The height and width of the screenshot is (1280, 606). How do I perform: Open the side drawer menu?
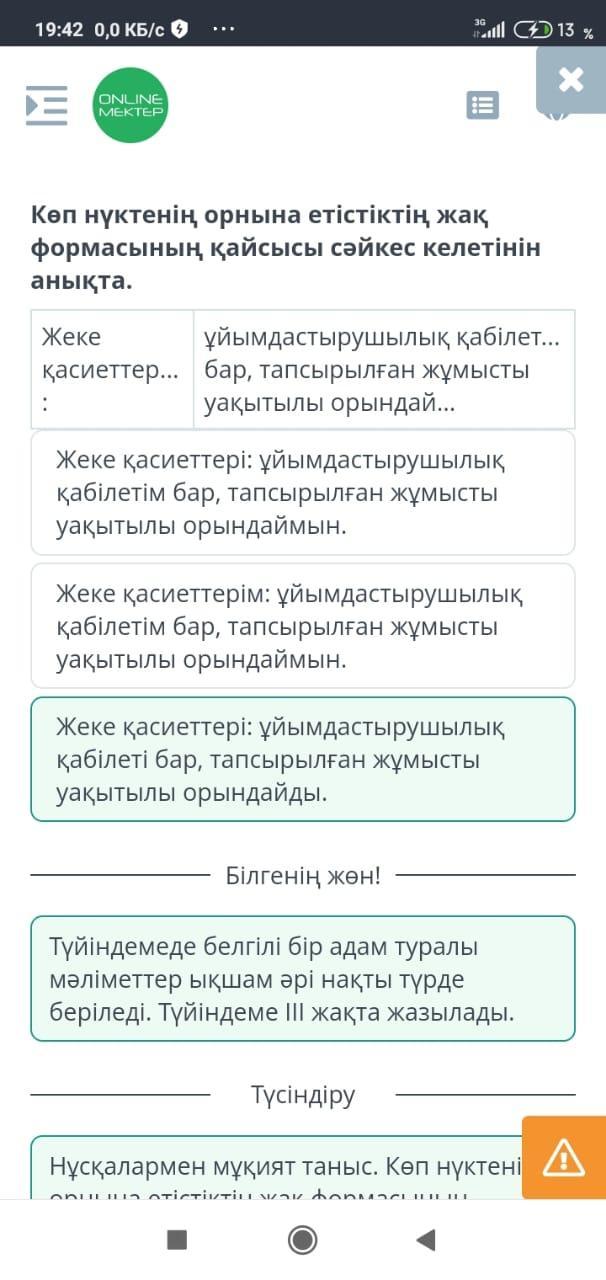click(x=46, y=105)
